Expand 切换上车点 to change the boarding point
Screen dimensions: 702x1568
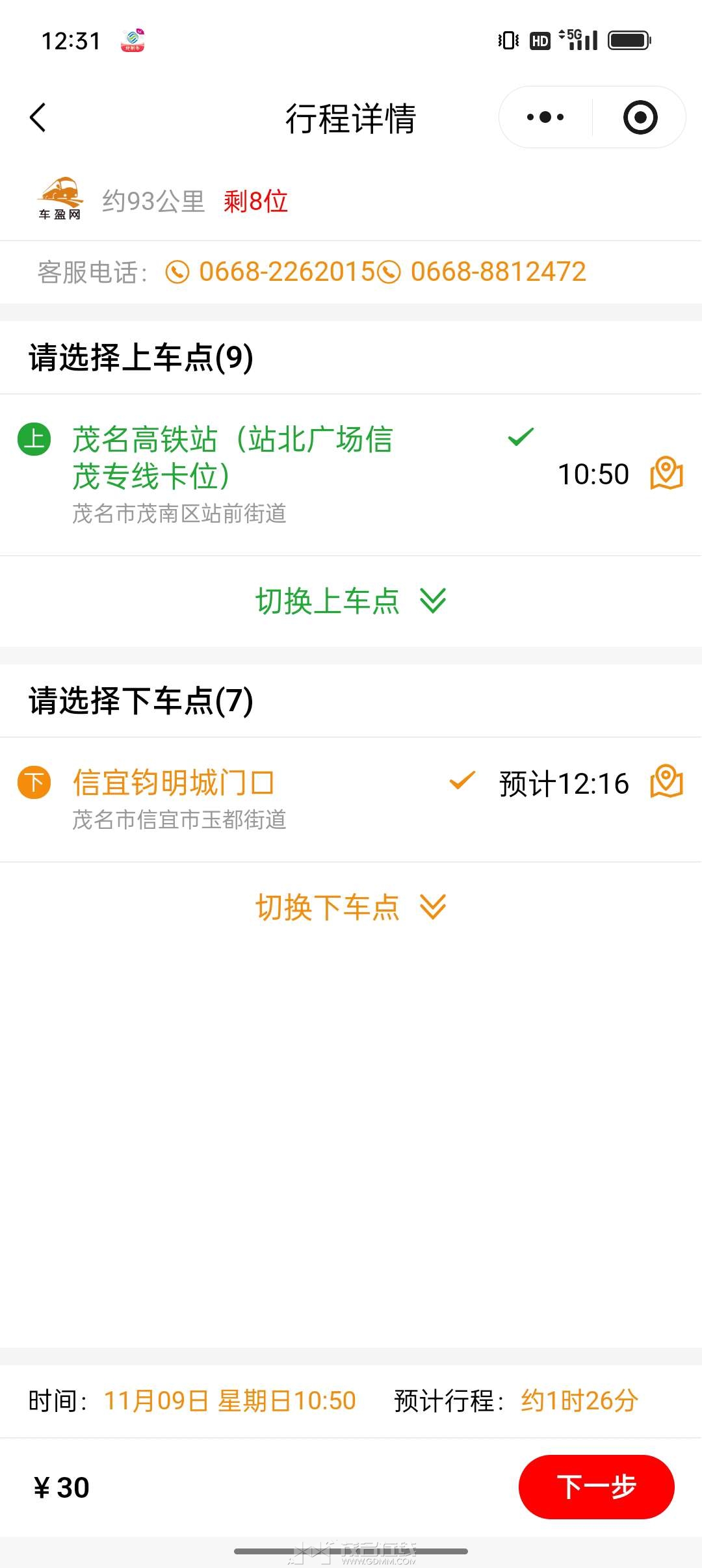click(350, 601)
